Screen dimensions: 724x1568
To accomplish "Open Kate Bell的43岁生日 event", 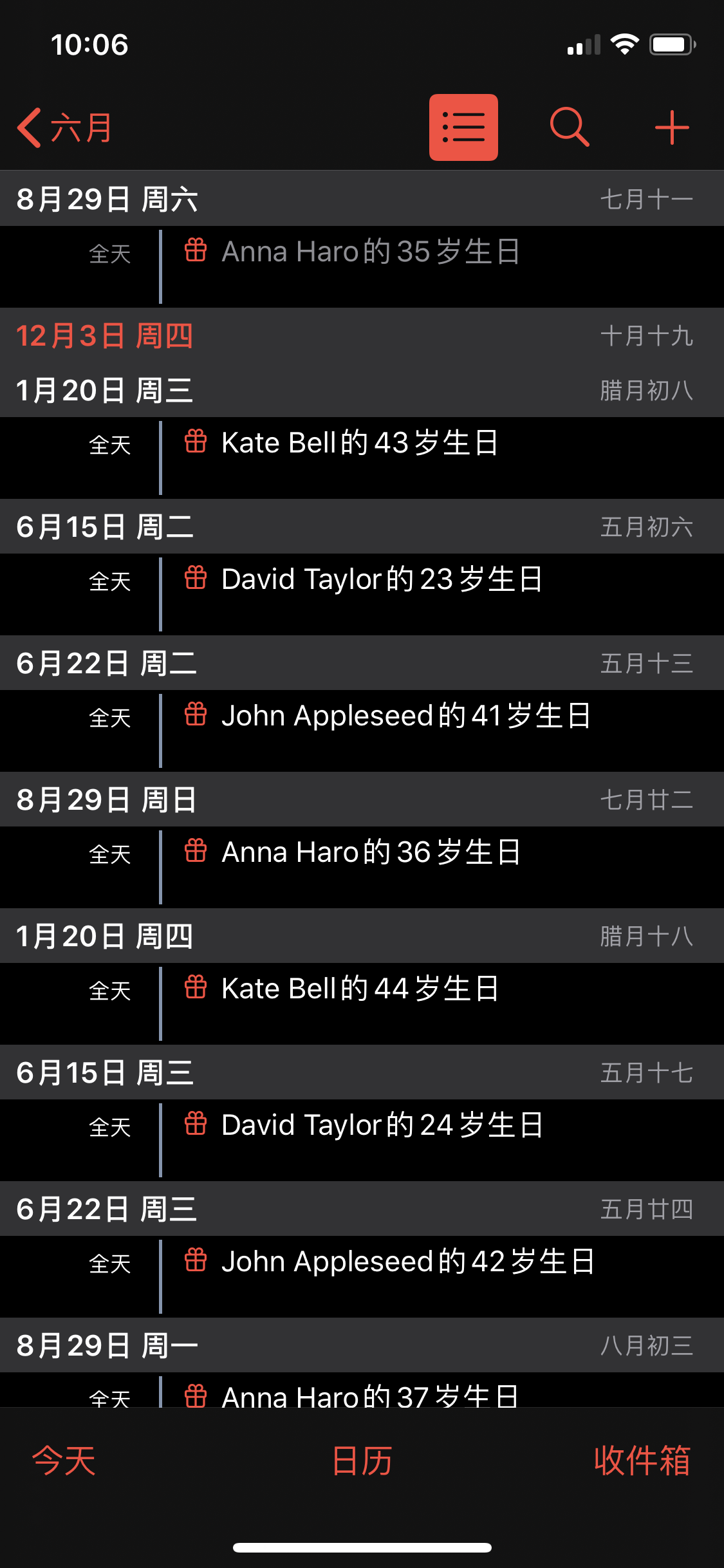I will [x=360, y=443].
